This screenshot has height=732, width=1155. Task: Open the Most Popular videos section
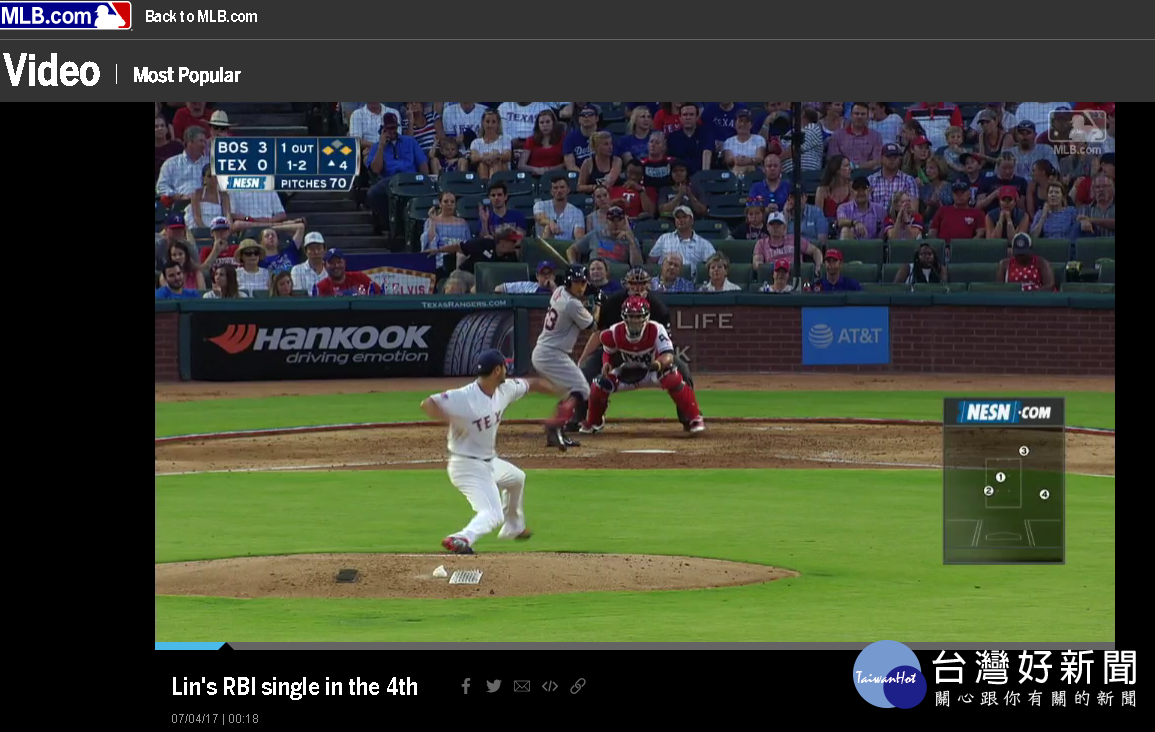click(187, 75)
